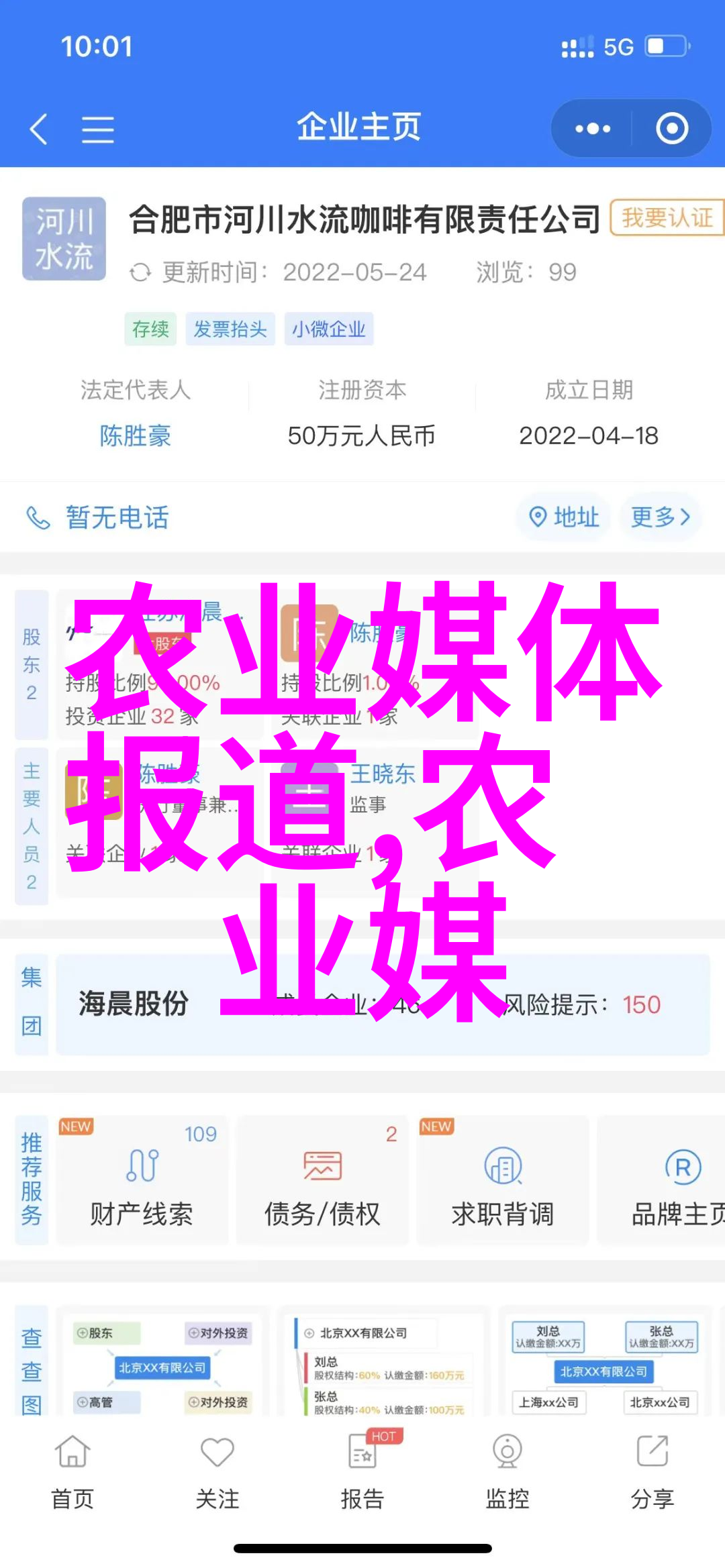
Task: Open the 监控 tab
Action: (x=507, y=1468)
